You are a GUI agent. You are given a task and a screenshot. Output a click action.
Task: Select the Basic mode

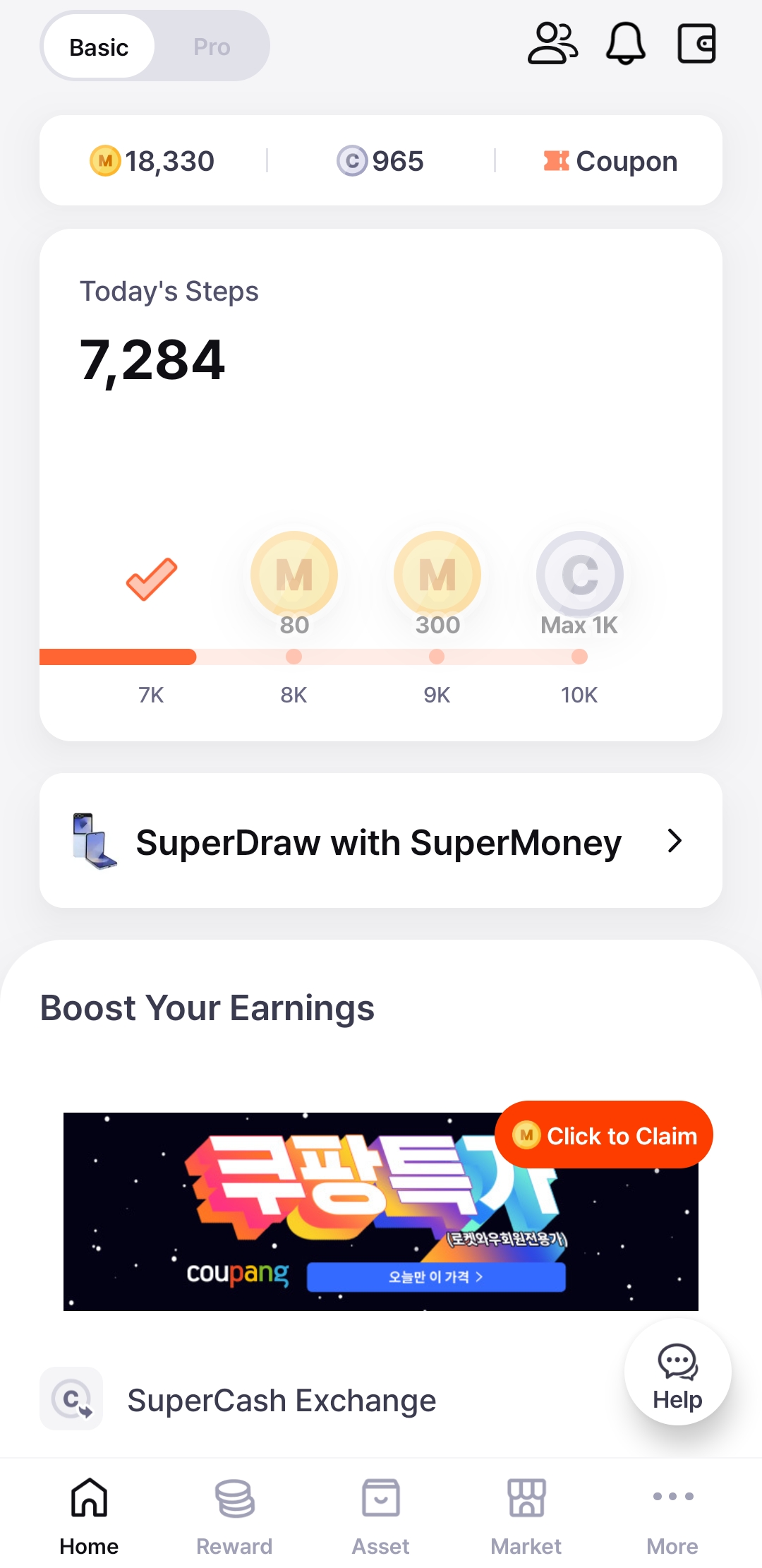(x=99, y=47)
